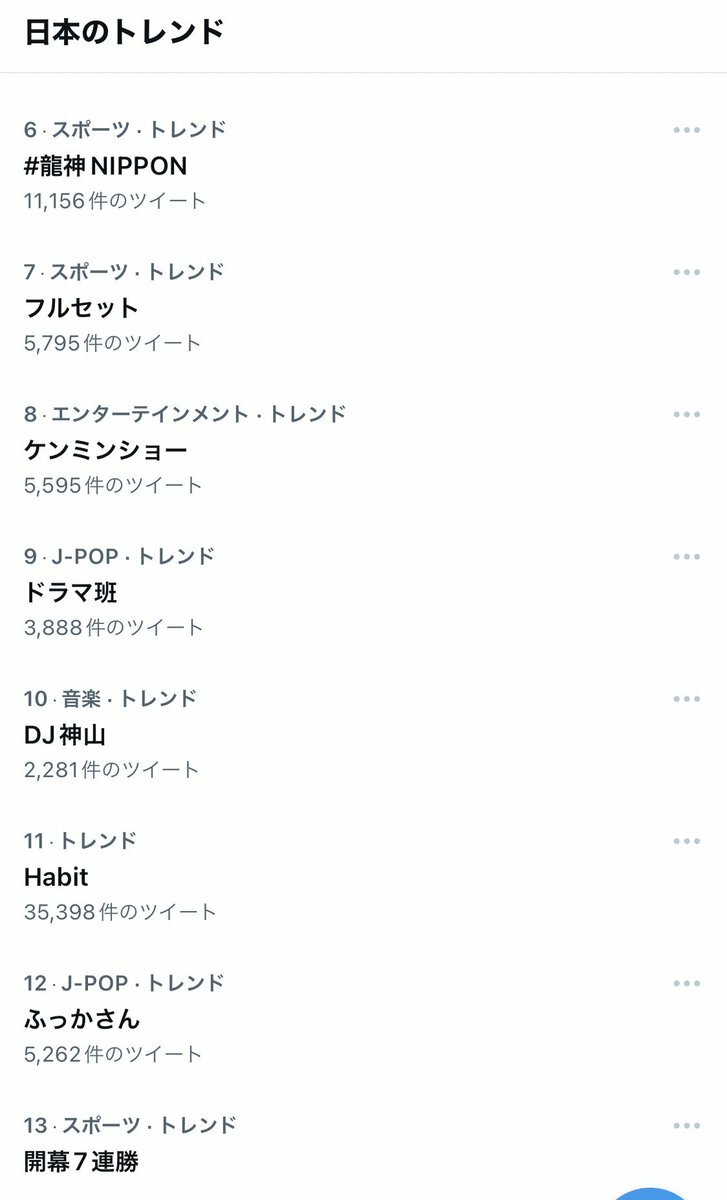The image size is (727, 1200).
Task: Tap the more options dots for フルセット
Action: pos(686,272)
